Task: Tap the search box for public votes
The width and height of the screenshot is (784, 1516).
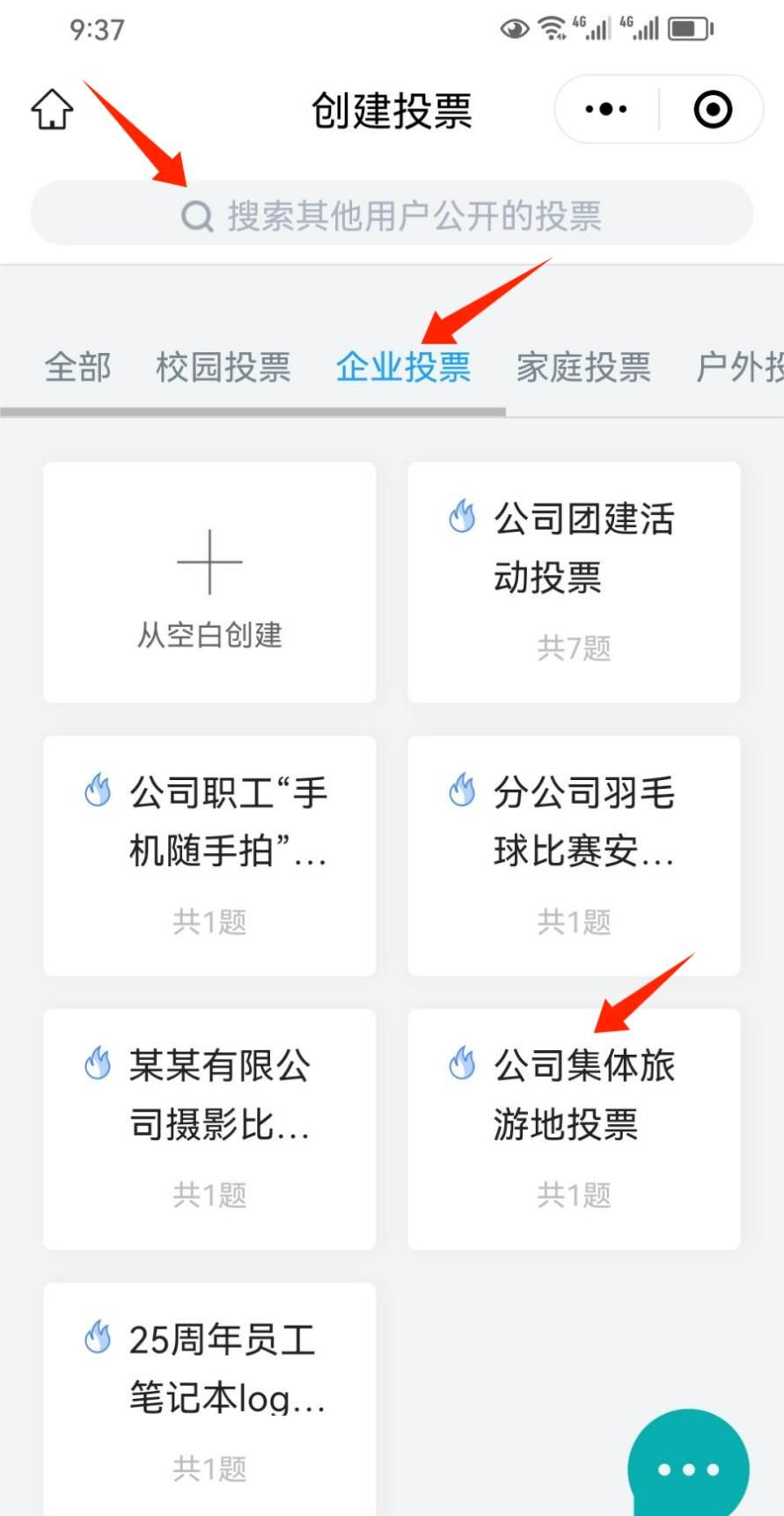Action: point(392,215)
